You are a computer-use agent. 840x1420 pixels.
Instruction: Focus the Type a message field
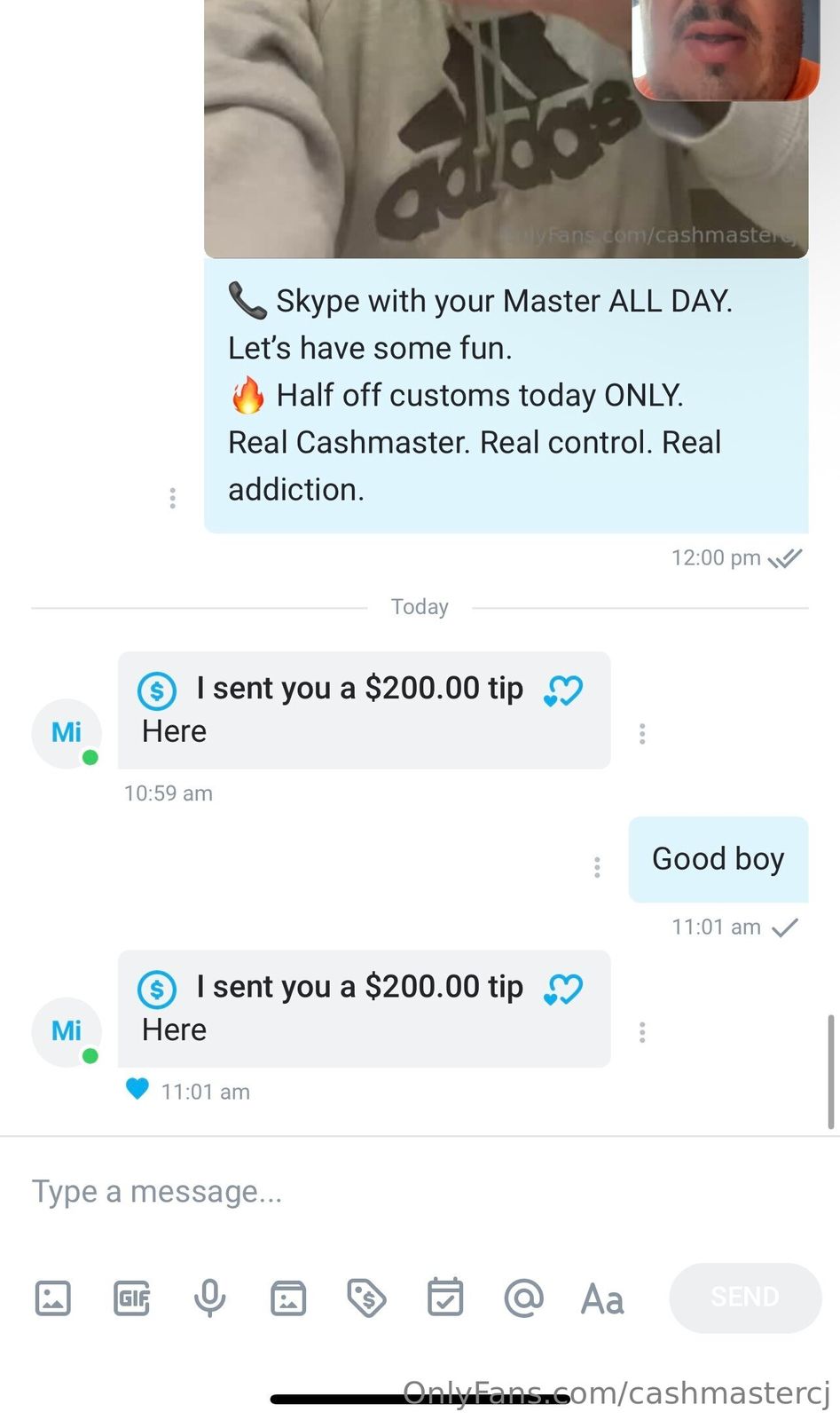pyautogui.click(x=355, y=1191)
